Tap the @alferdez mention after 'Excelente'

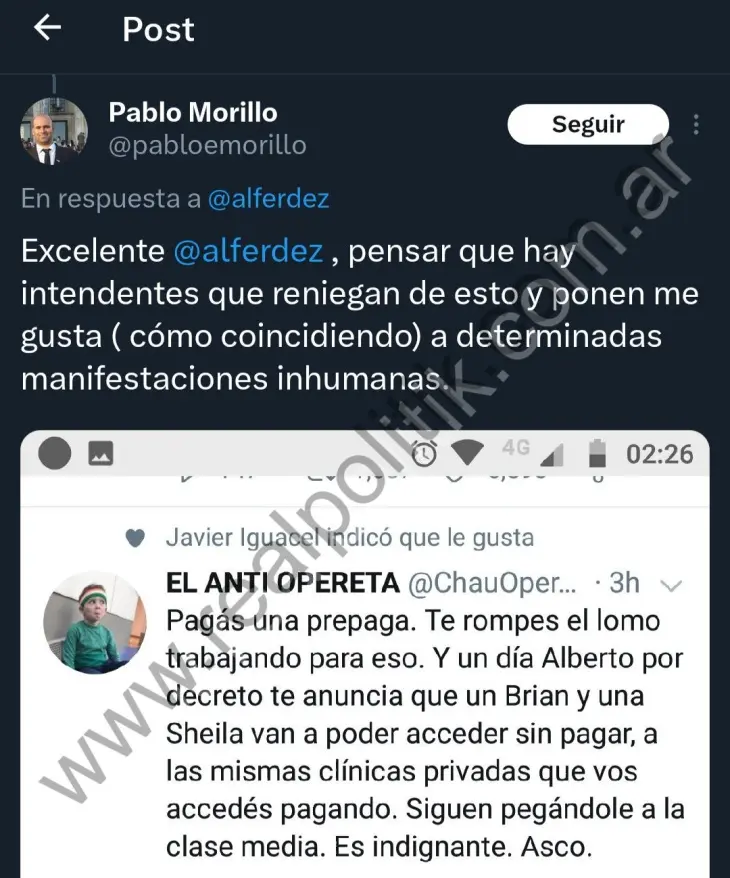pos(248,252)
